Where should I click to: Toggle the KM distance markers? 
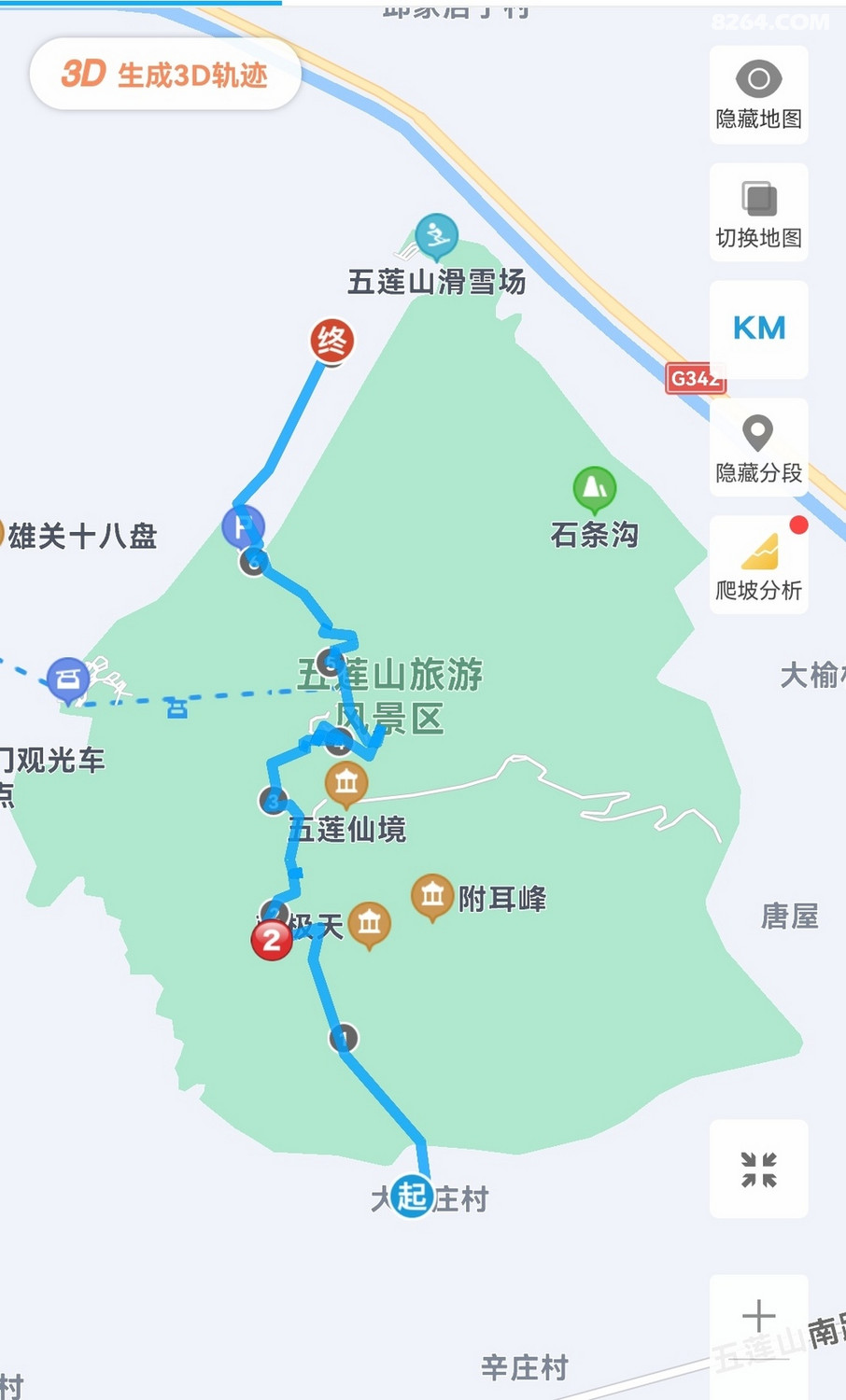click(758, 329)
